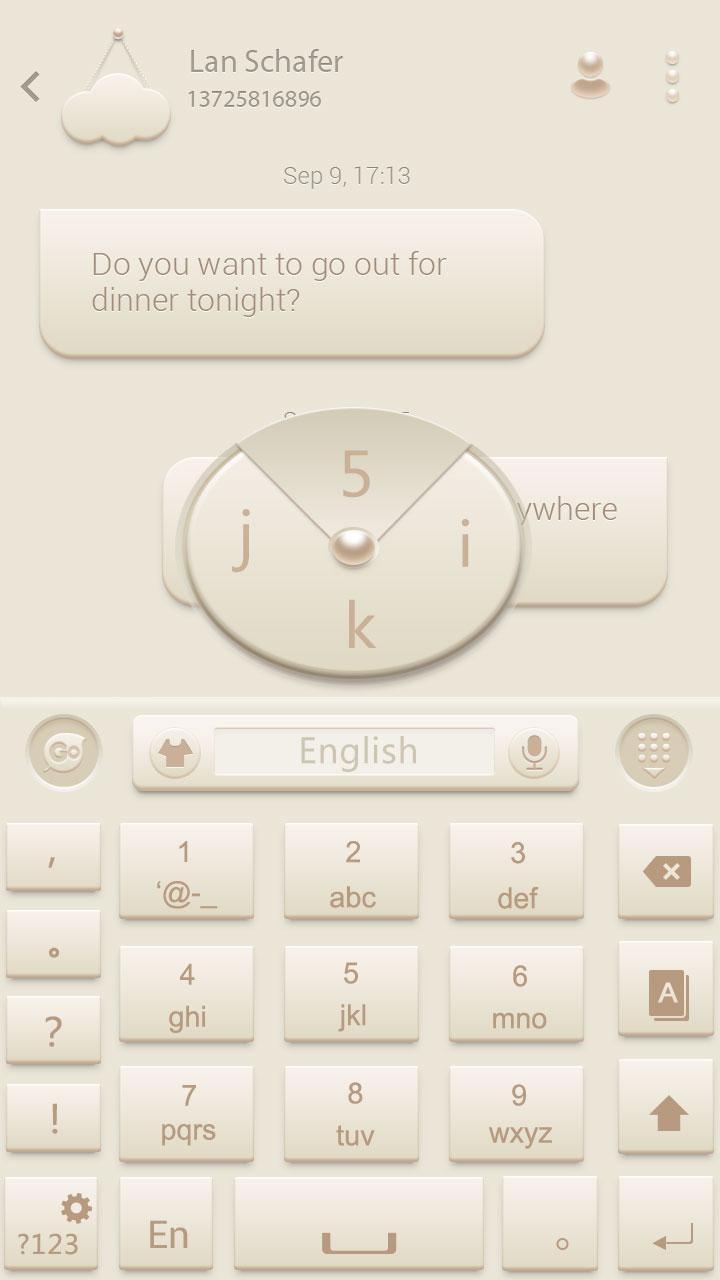The width and height of the screenshot is (720, 1280).
Task: Activate voice input with the microphone icon
Action: (x=533, y=752)
